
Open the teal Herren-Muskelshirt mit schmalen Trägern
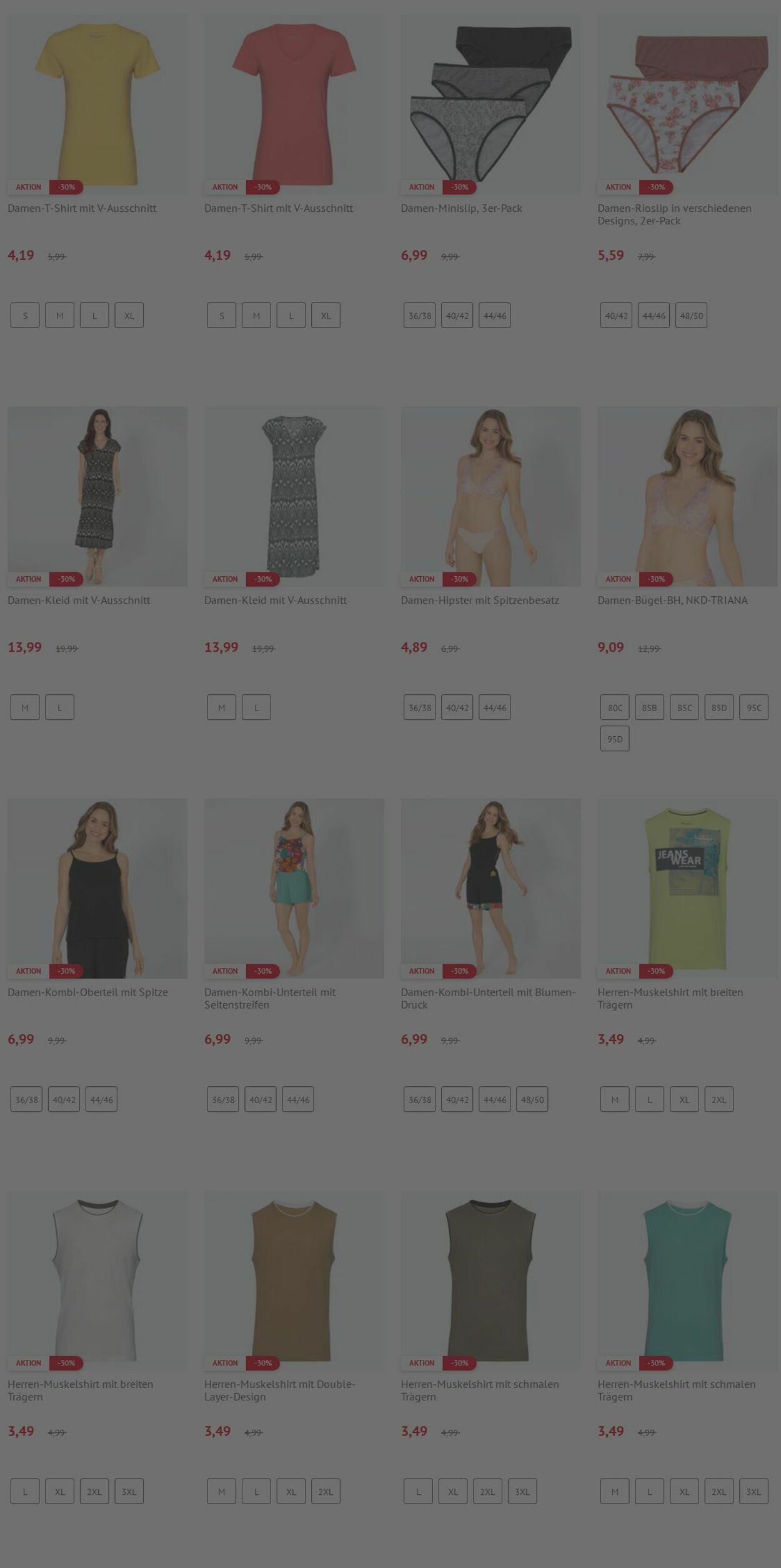687,1280
